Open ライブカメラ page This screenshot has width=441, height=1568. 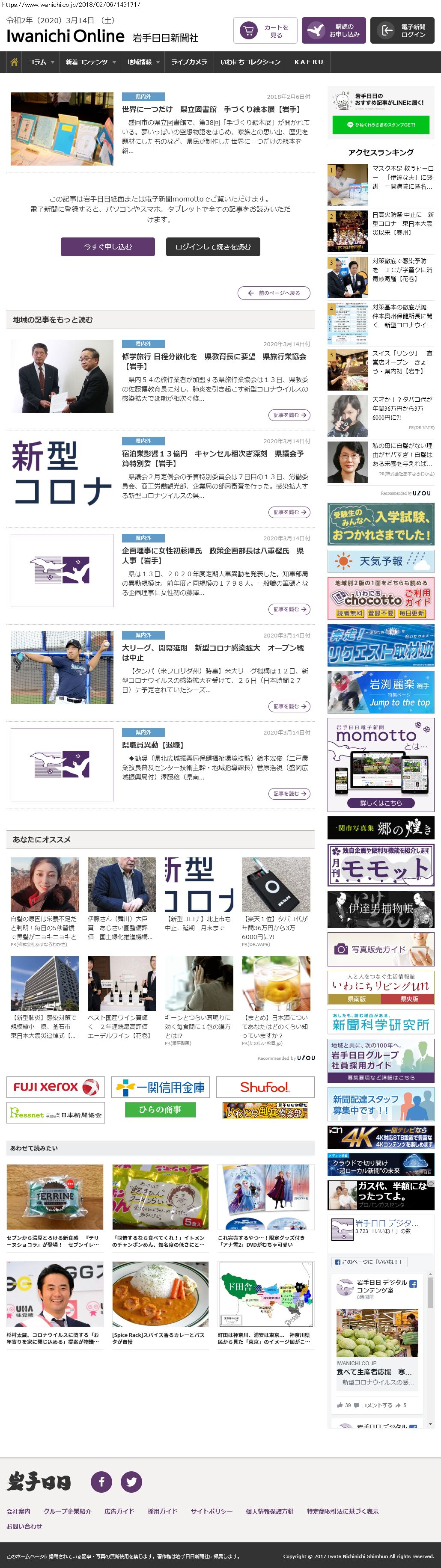[x=189, y=62]
